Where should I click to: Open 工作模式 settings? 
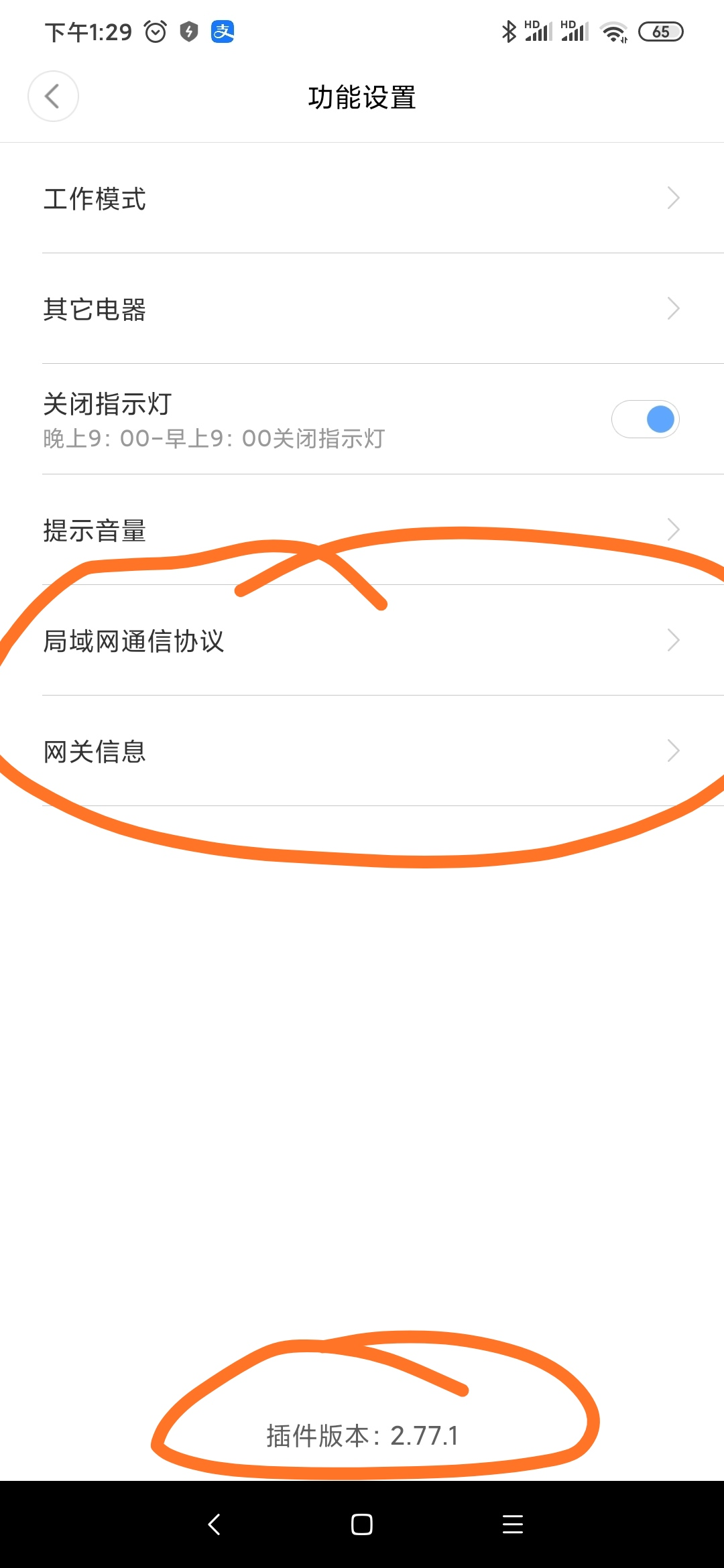point(362,198)
